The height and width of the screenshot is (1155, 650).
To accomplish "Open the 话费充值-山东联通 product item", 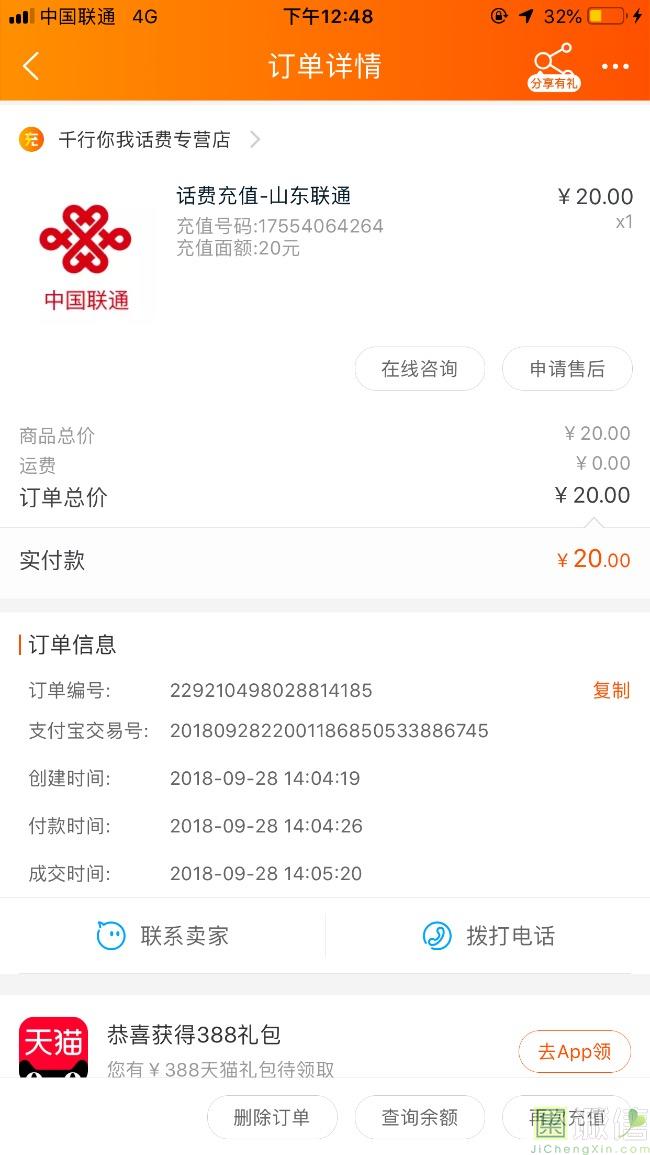I will [264, 196].
